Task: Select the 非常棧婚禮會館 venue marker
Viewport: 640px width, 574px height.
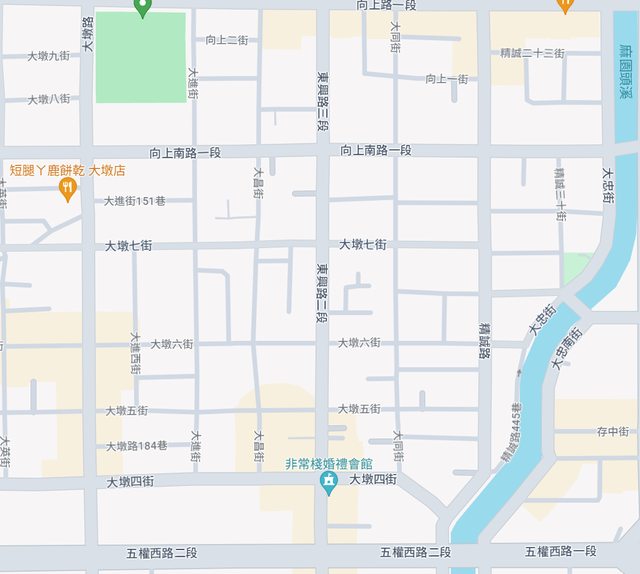Action: [x=328, y=484]
